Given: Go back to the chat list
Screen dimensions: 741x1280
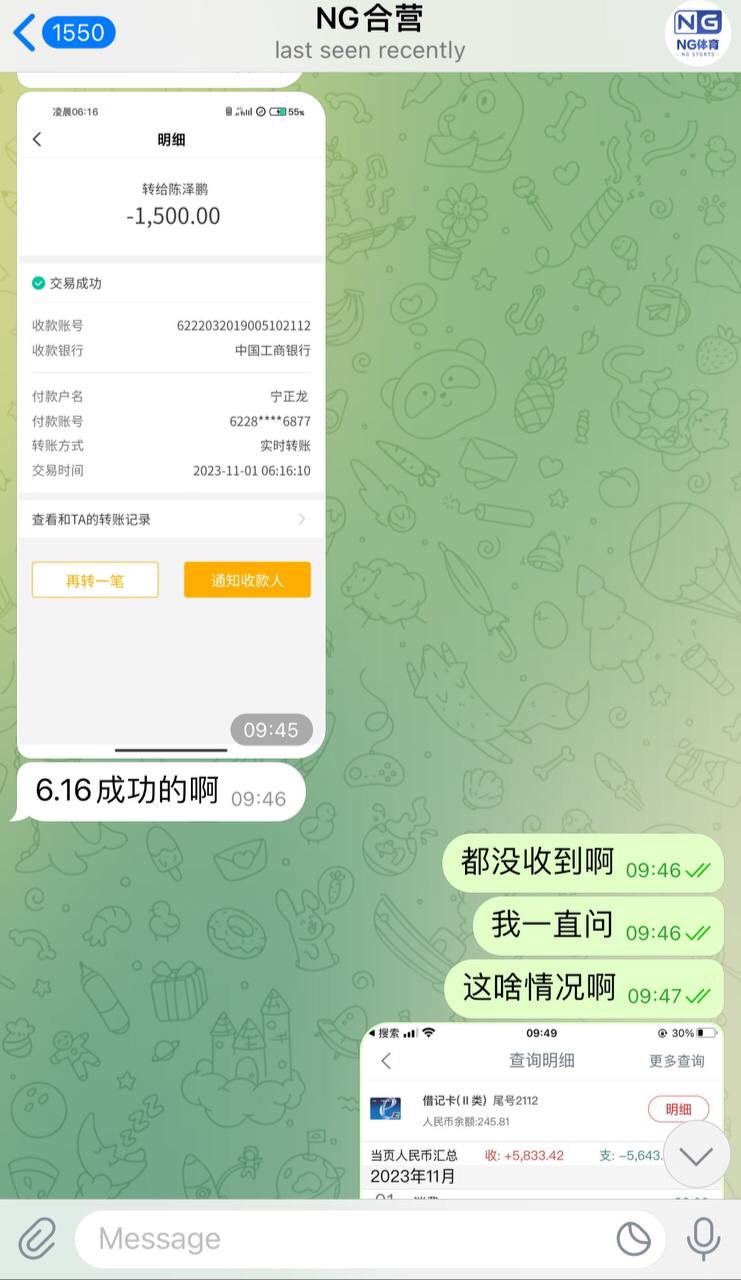Looking at the screenshot, I should pyautogui.click(x=62, y=32).
